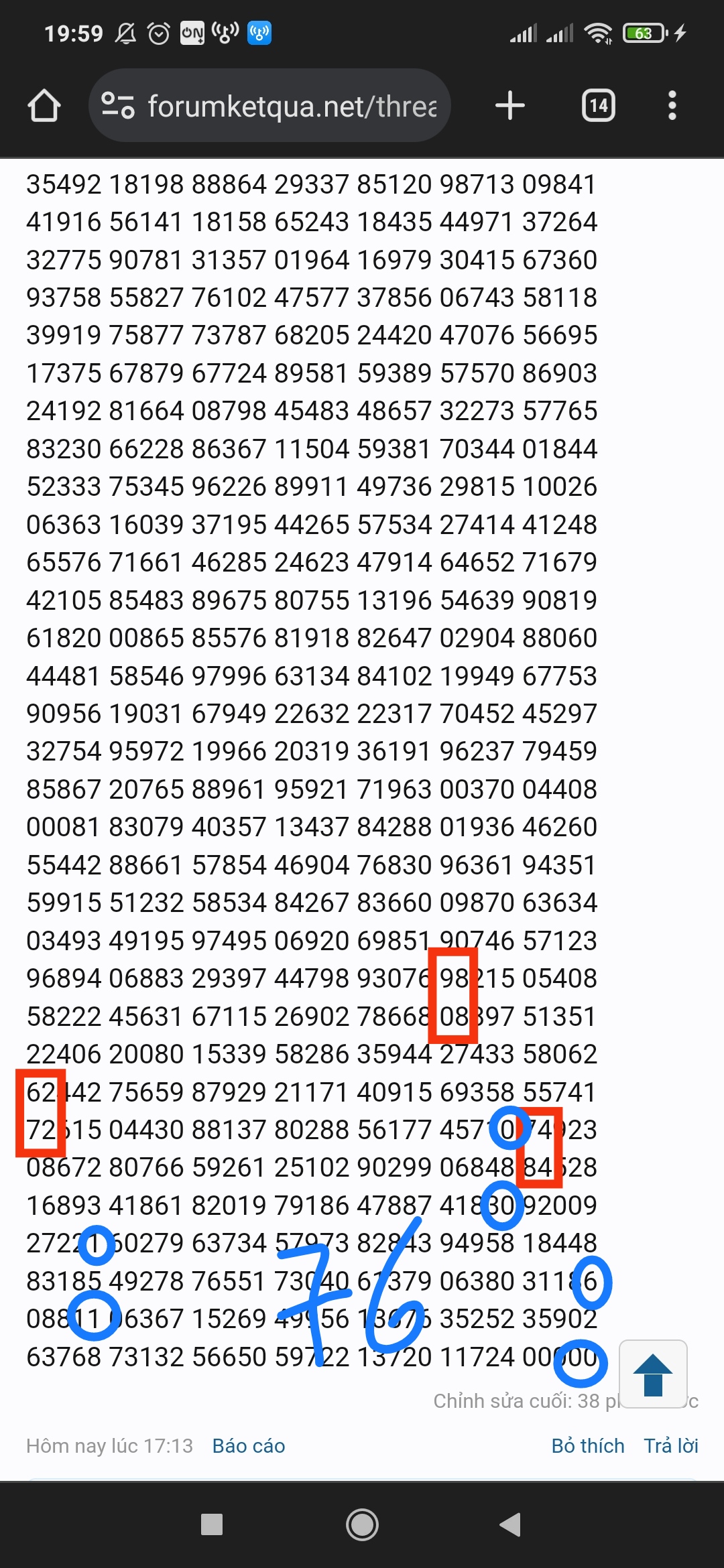The height and width of the screenshot is (1568, 724).
Task: Open the tab switcher showing 14 tabs
Action: pos(599,106)
